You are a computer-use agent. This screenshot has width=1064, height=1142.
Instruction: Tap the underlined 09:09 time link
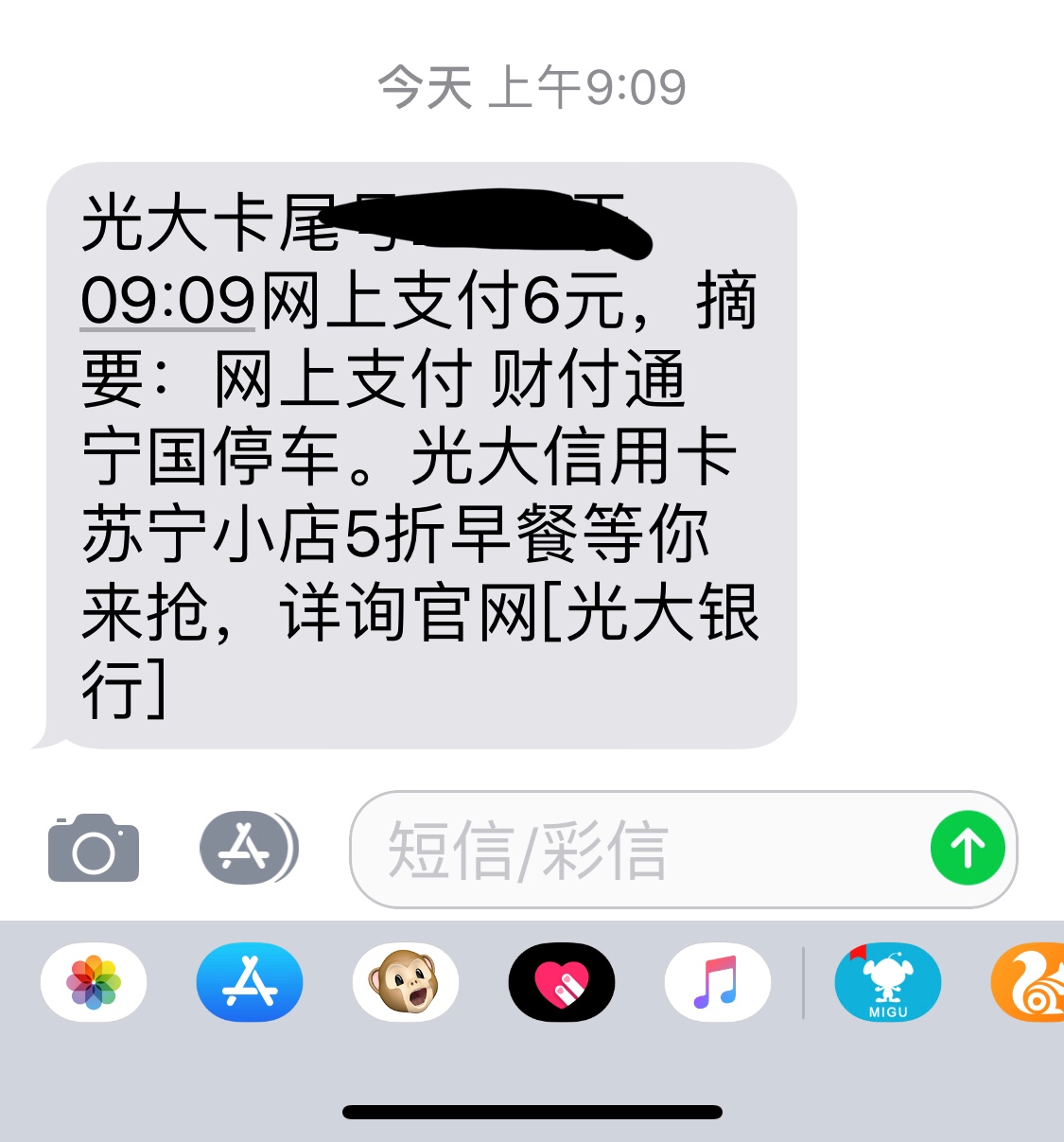click(x=167, y=302)
